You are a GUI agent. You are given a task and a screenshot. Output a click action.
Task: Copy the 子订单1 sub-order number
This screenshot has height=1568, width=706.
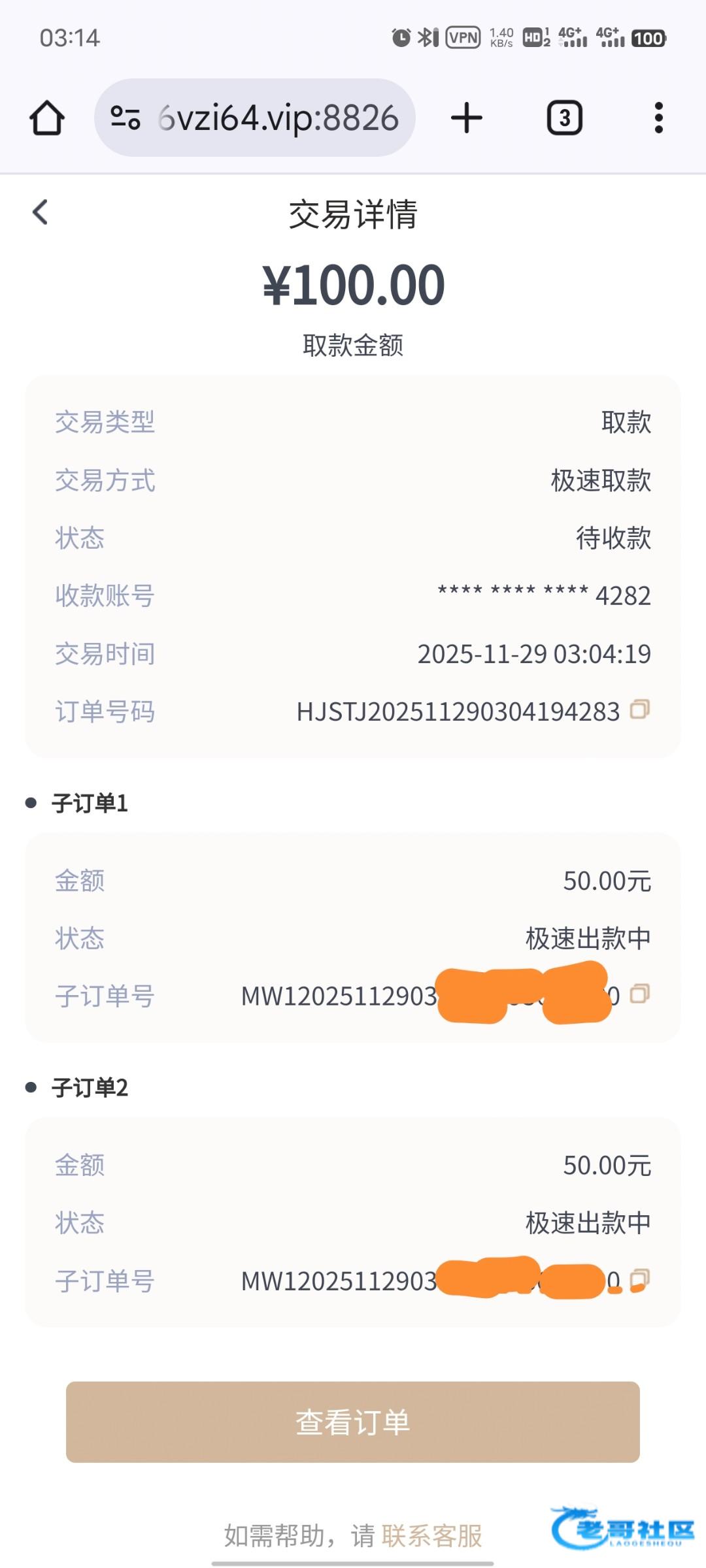pyautogui.click(x=639, y=994)
